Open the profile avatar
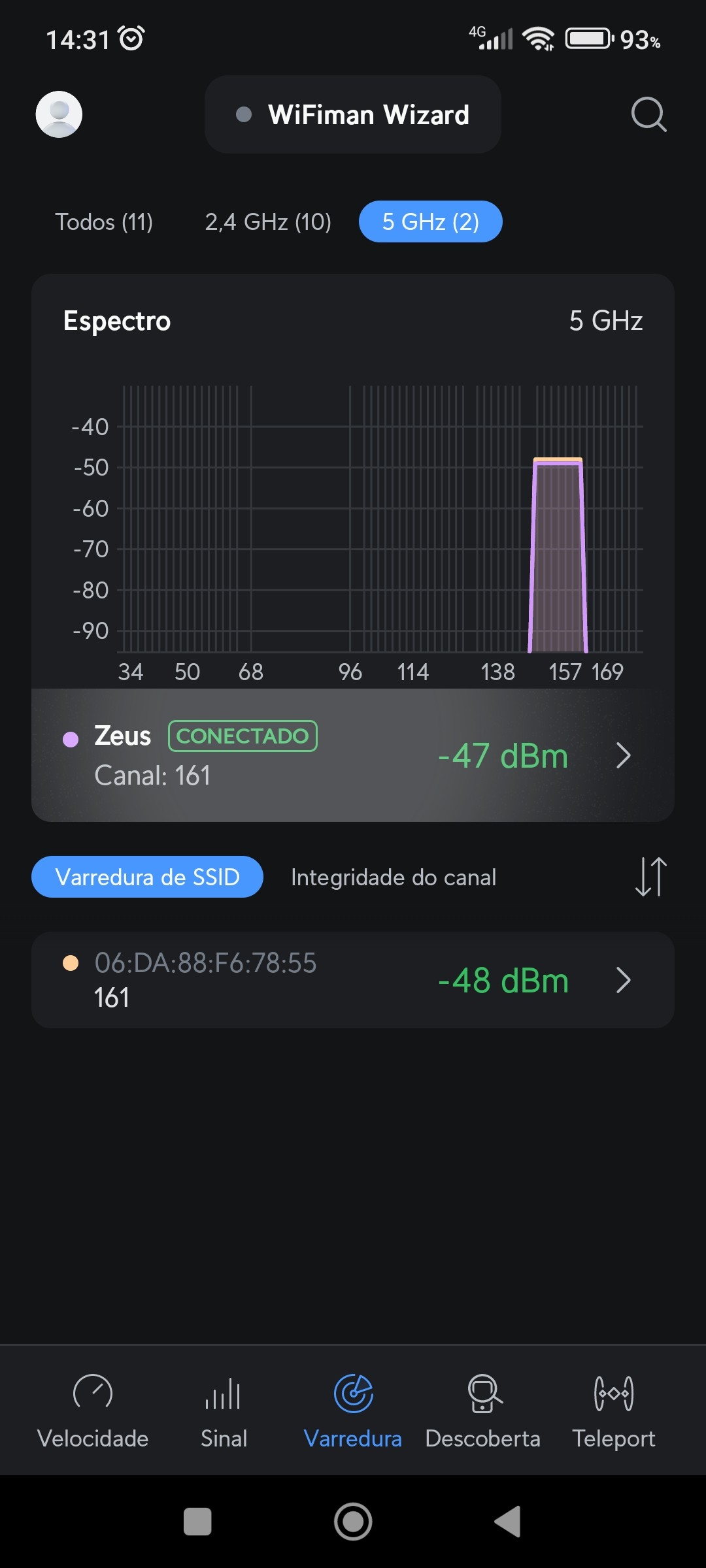 click(59, 114)
